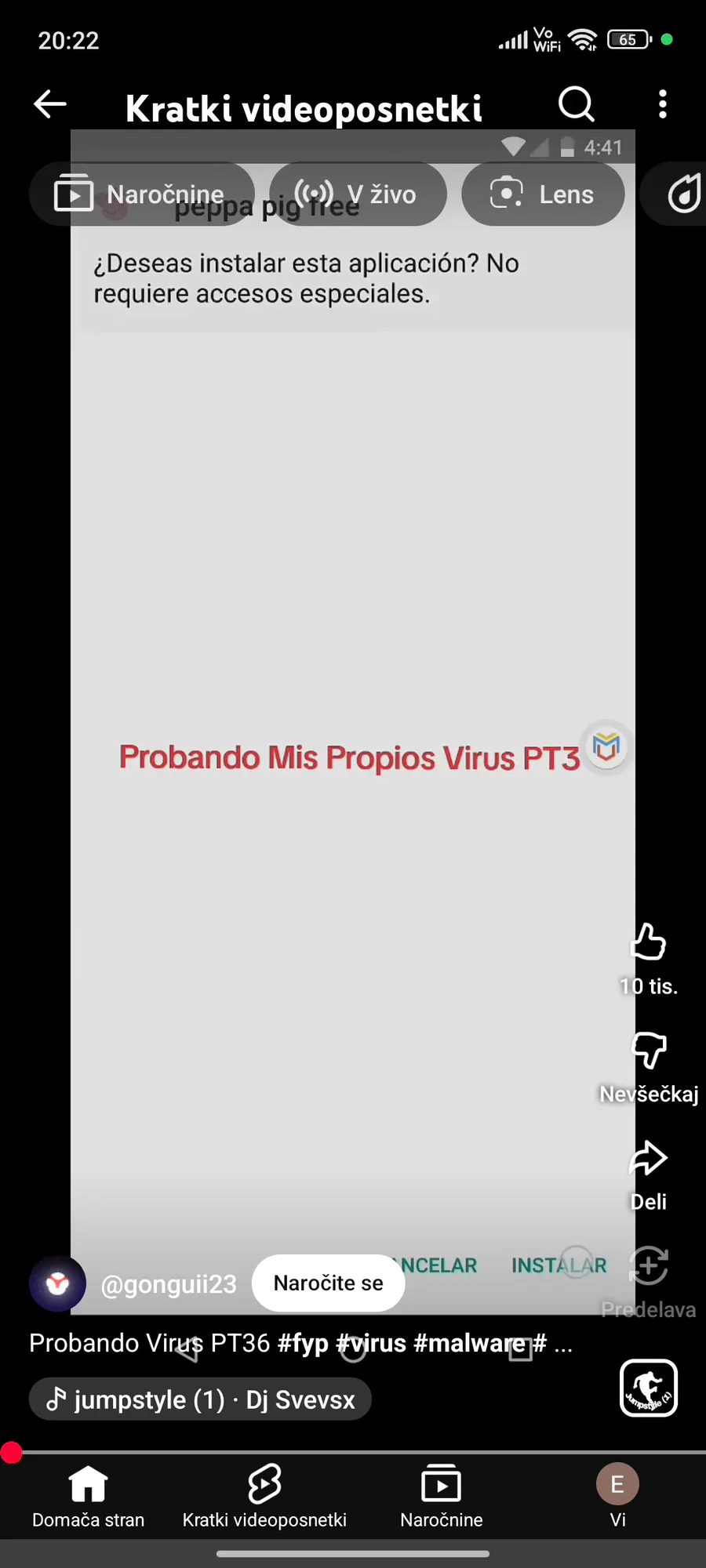This screenshot has width=706, height=1568.
Task: Open the search magnifier icon
Action: [577, 104]
